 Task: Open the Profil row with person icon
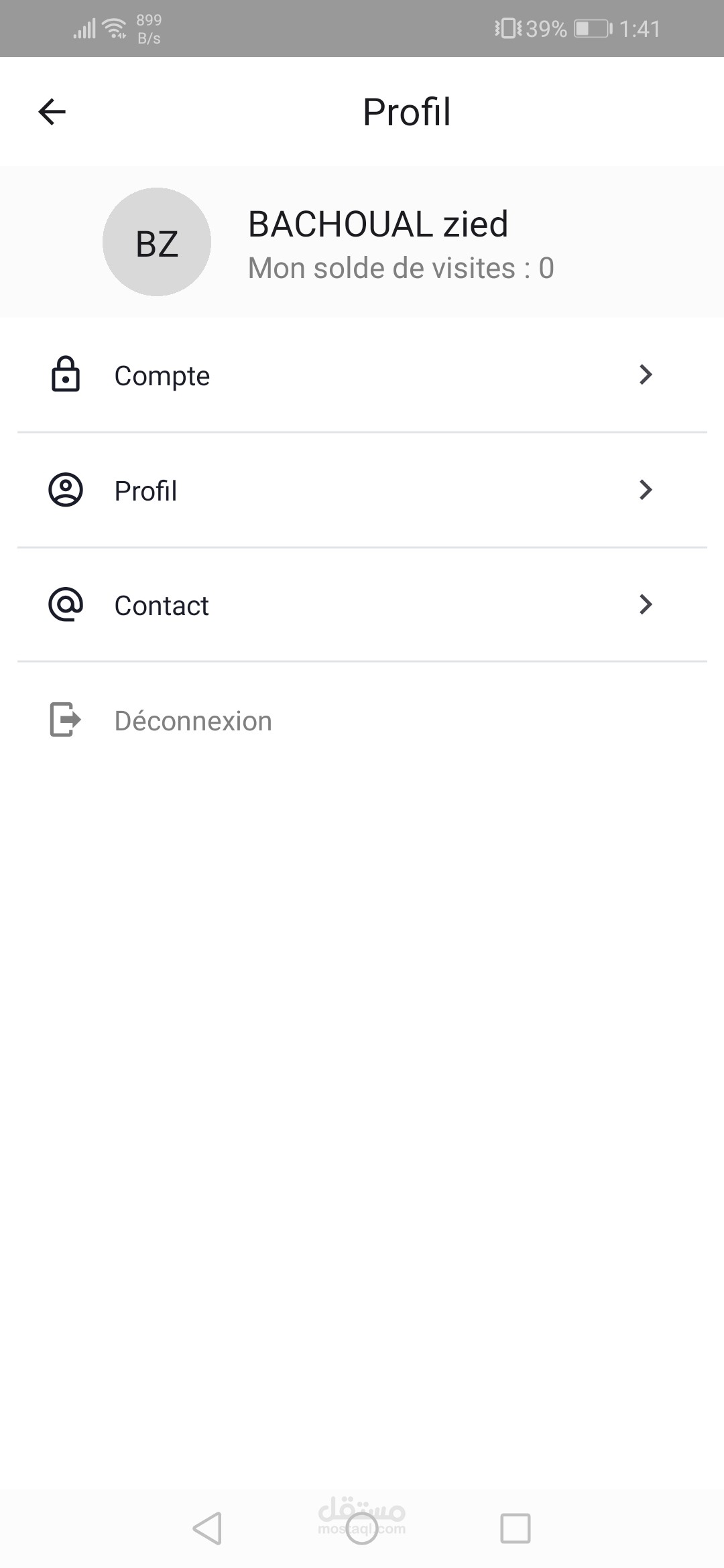pos(362,491)
